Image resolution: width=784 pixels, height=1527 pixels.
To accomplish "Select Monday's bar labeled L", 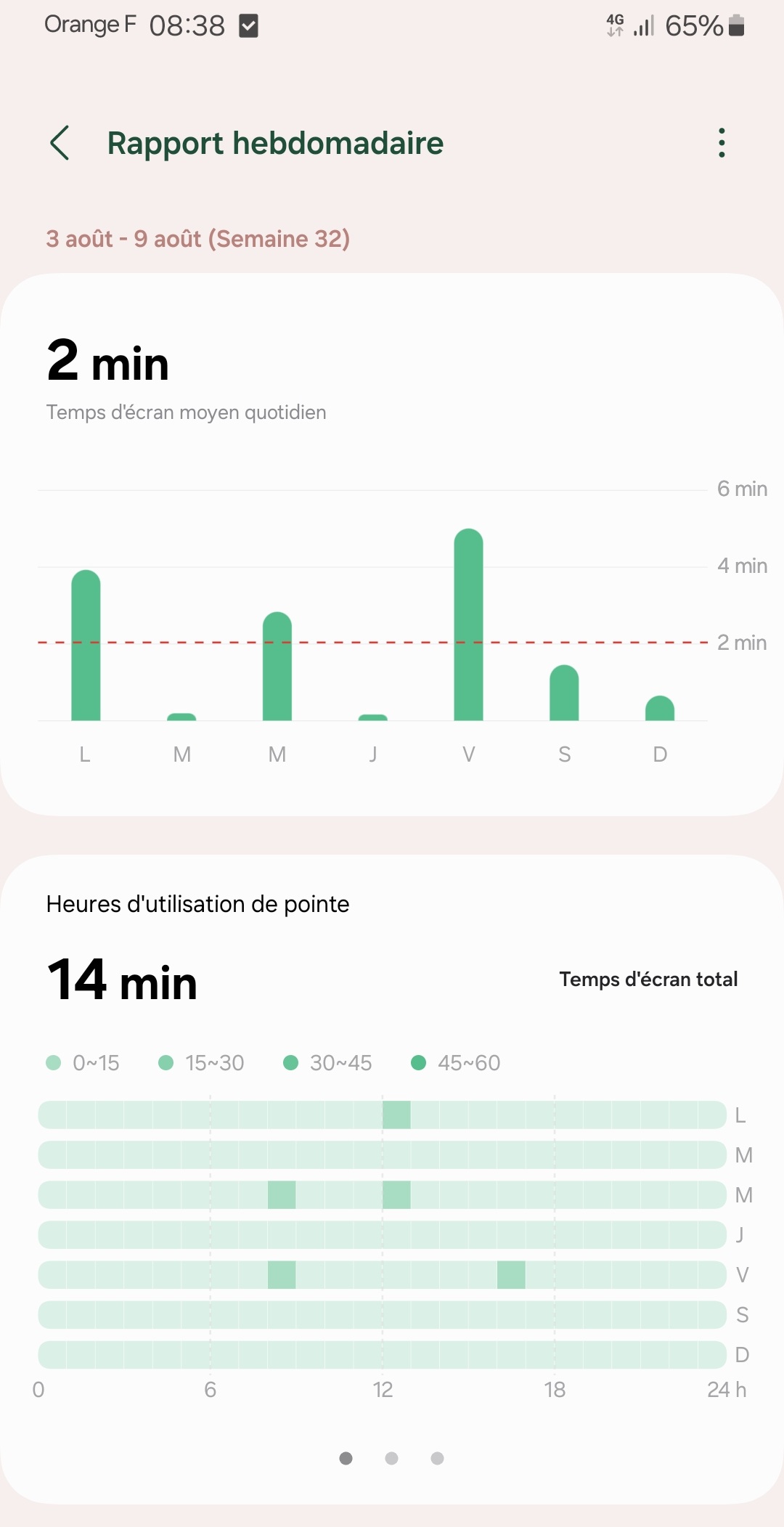I will pos(86,645).
